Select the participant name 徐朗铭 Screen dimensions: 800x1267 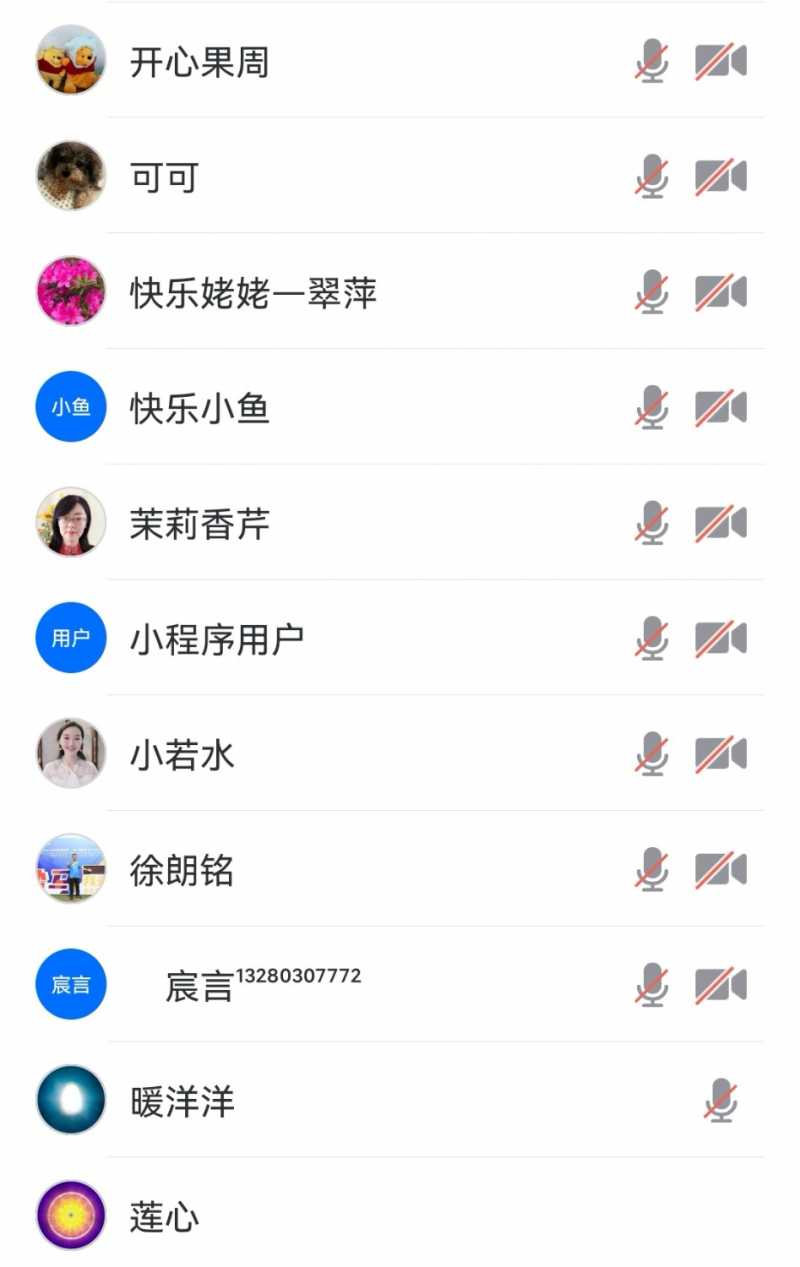tap(181, 871)
